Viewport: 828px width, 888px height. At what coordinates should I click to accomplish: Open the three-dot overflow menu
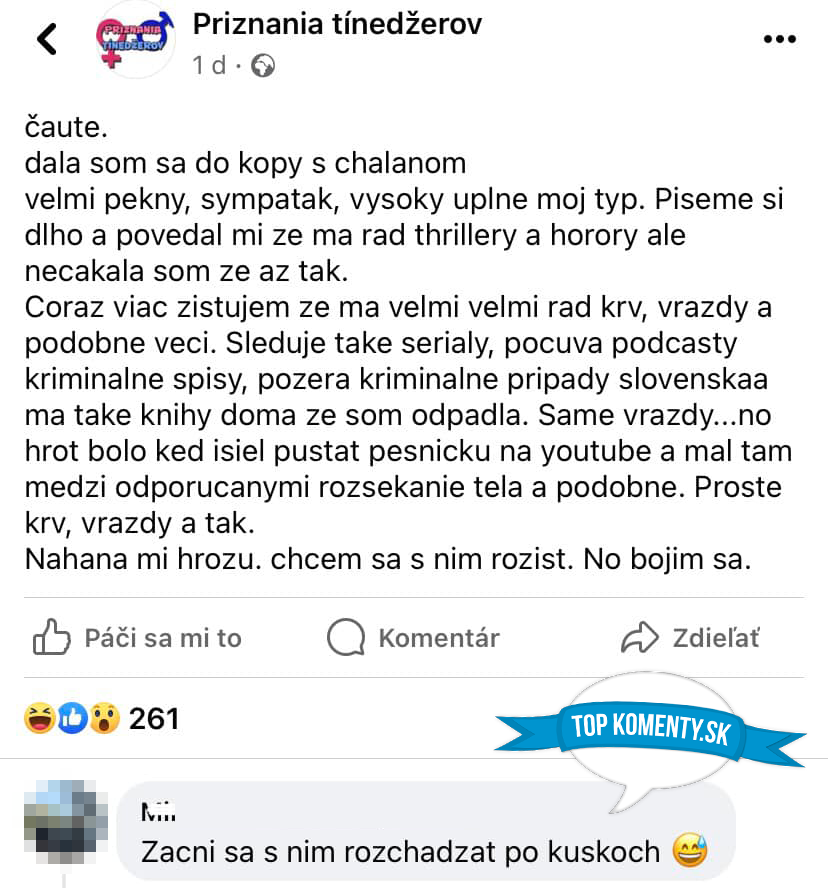click(779, 40)
